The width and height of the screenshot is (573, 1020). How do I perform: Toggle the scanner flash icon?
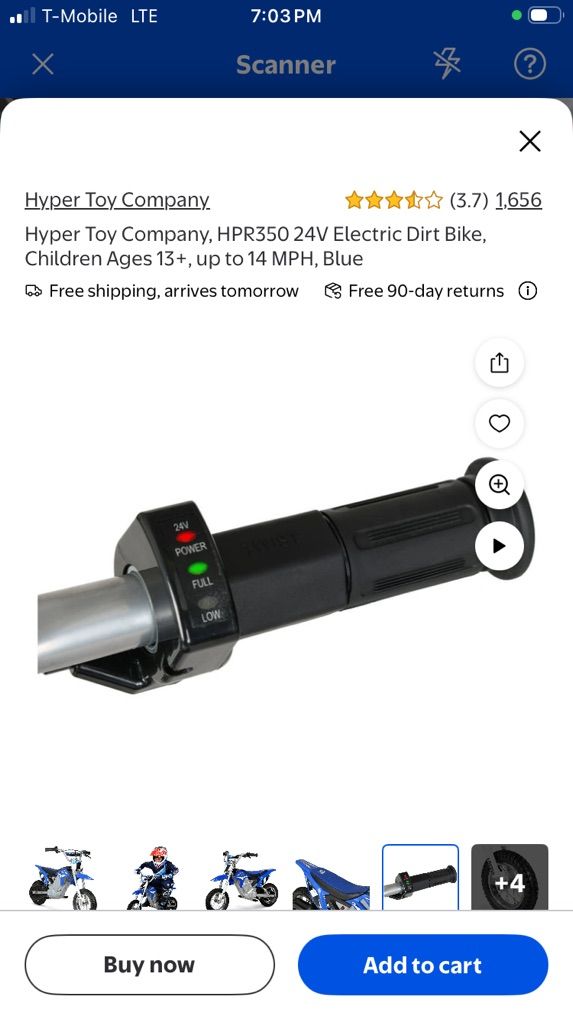point(447,64)
